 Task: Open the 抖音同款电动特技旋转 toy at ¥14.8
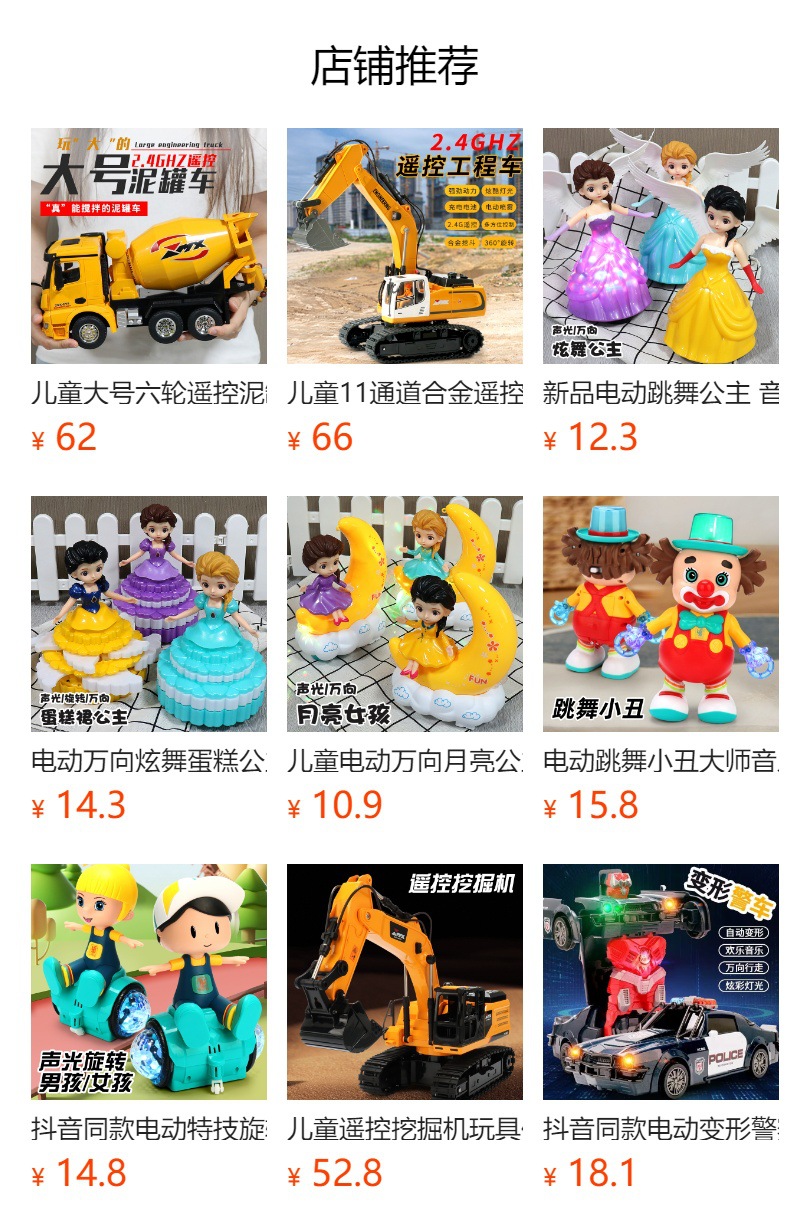(149, 1029)
